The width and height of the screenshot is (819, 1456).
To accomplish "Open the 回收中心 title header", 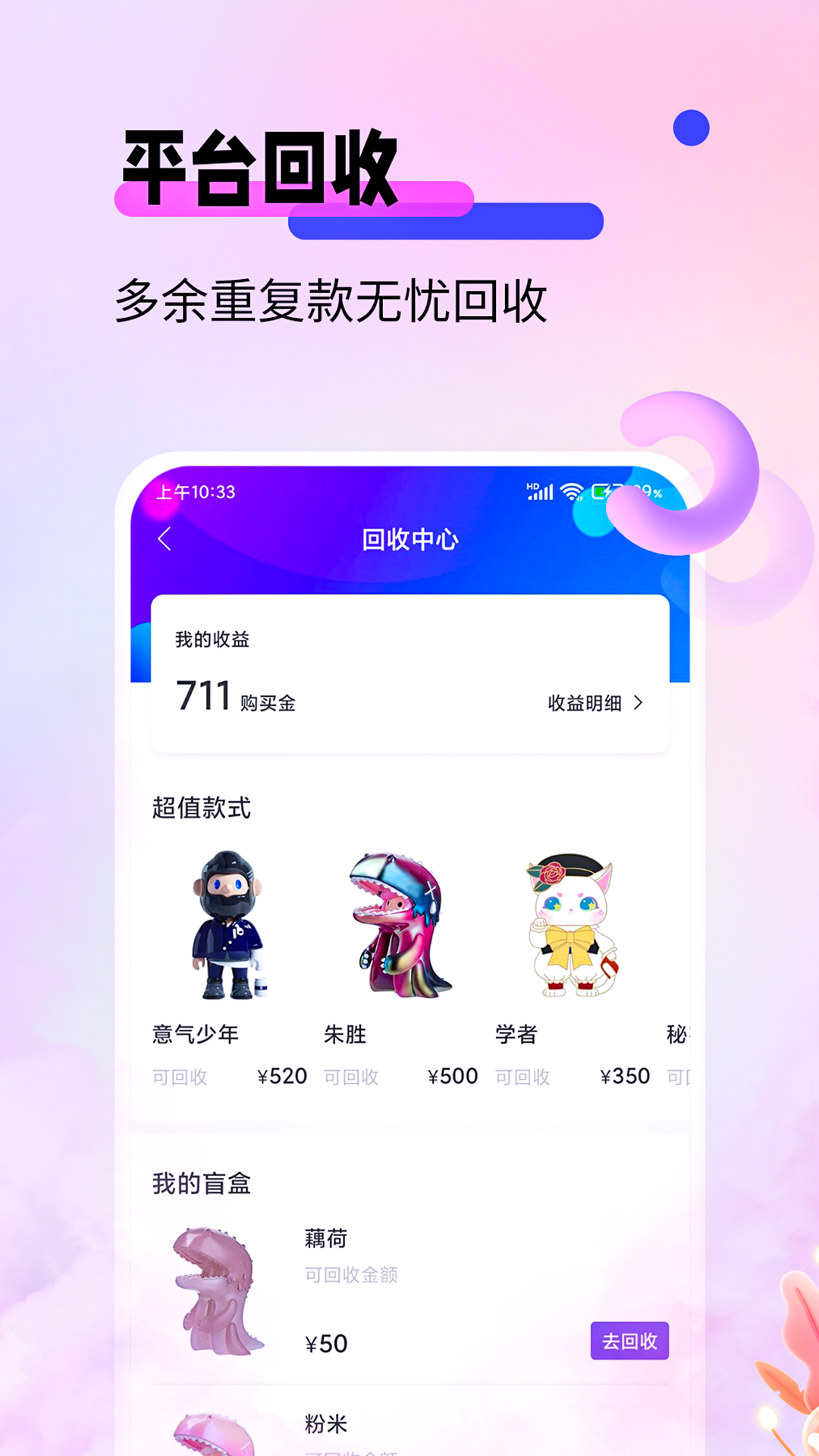I will [409, 539].
